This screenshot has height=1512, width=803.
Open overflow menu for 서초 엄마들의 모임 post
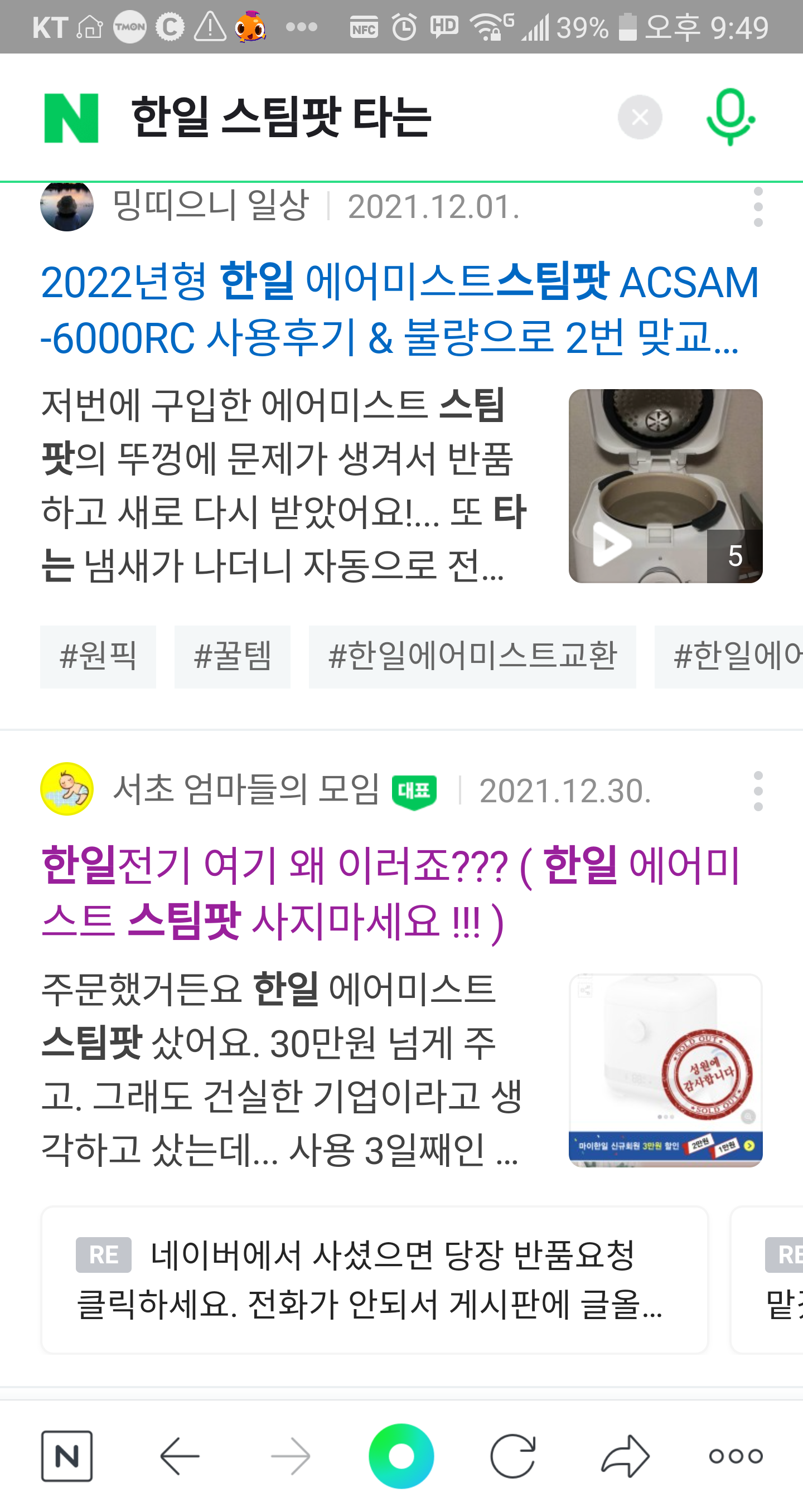(x=758, y=791)
